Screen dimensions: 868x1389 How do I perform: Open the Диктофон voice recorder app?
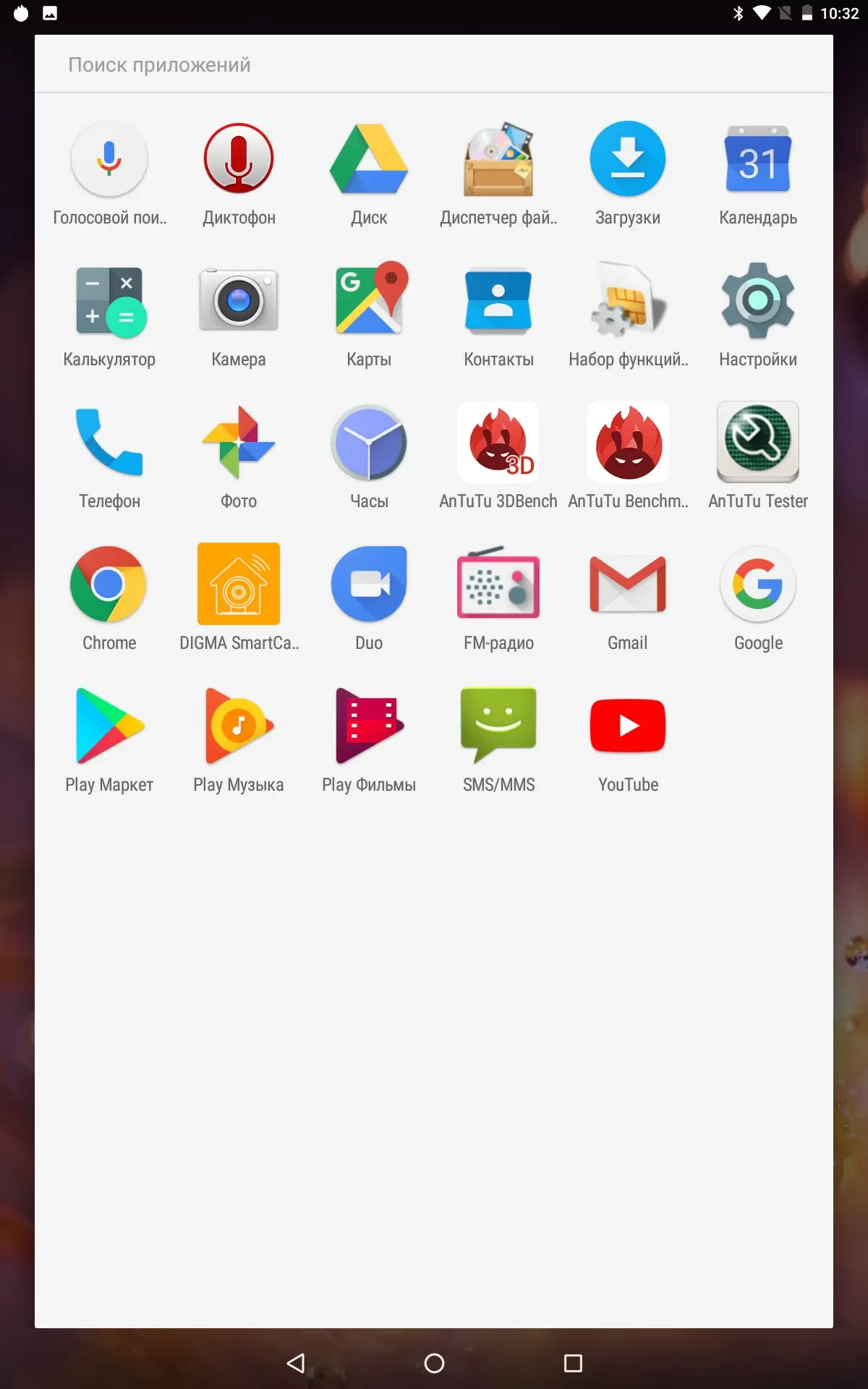click(x=239, y=159)
